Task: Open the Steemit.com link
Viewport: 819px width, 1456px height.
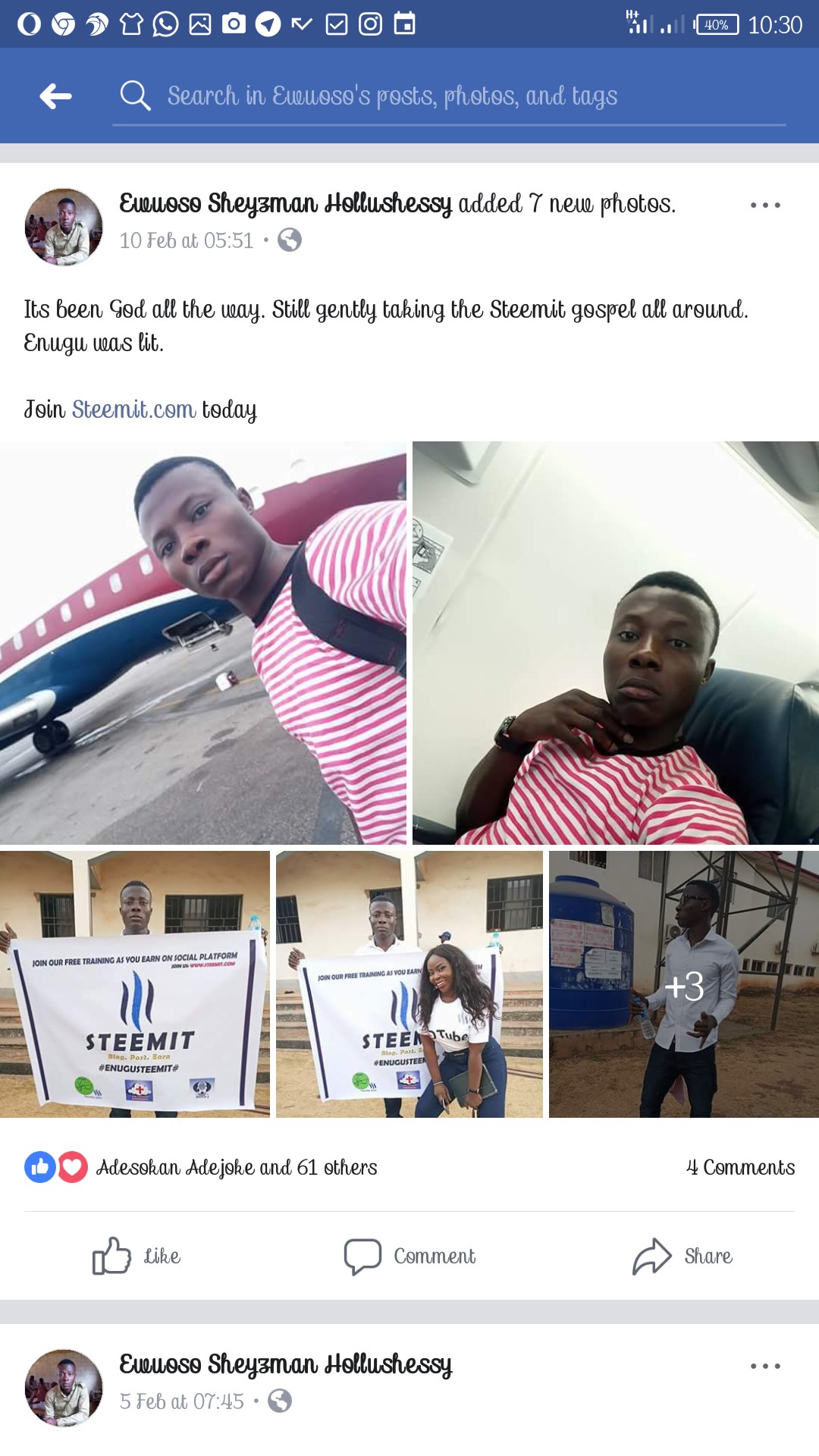Action: click(134, 409)
